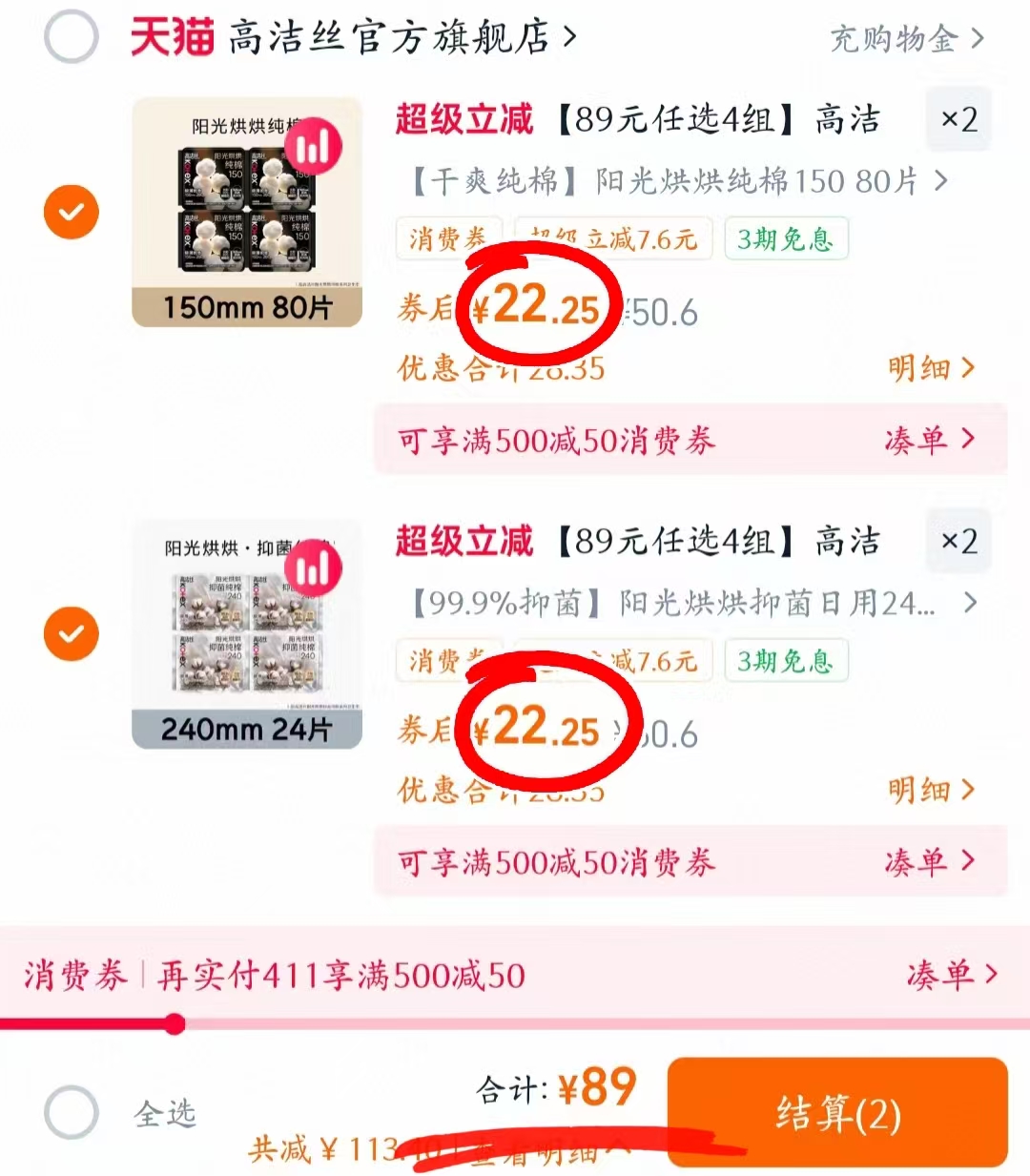Open the analytics icon on the 150mm product image
The width and height of the screenshot is (1030, 1176).
[x=313, y=145]
